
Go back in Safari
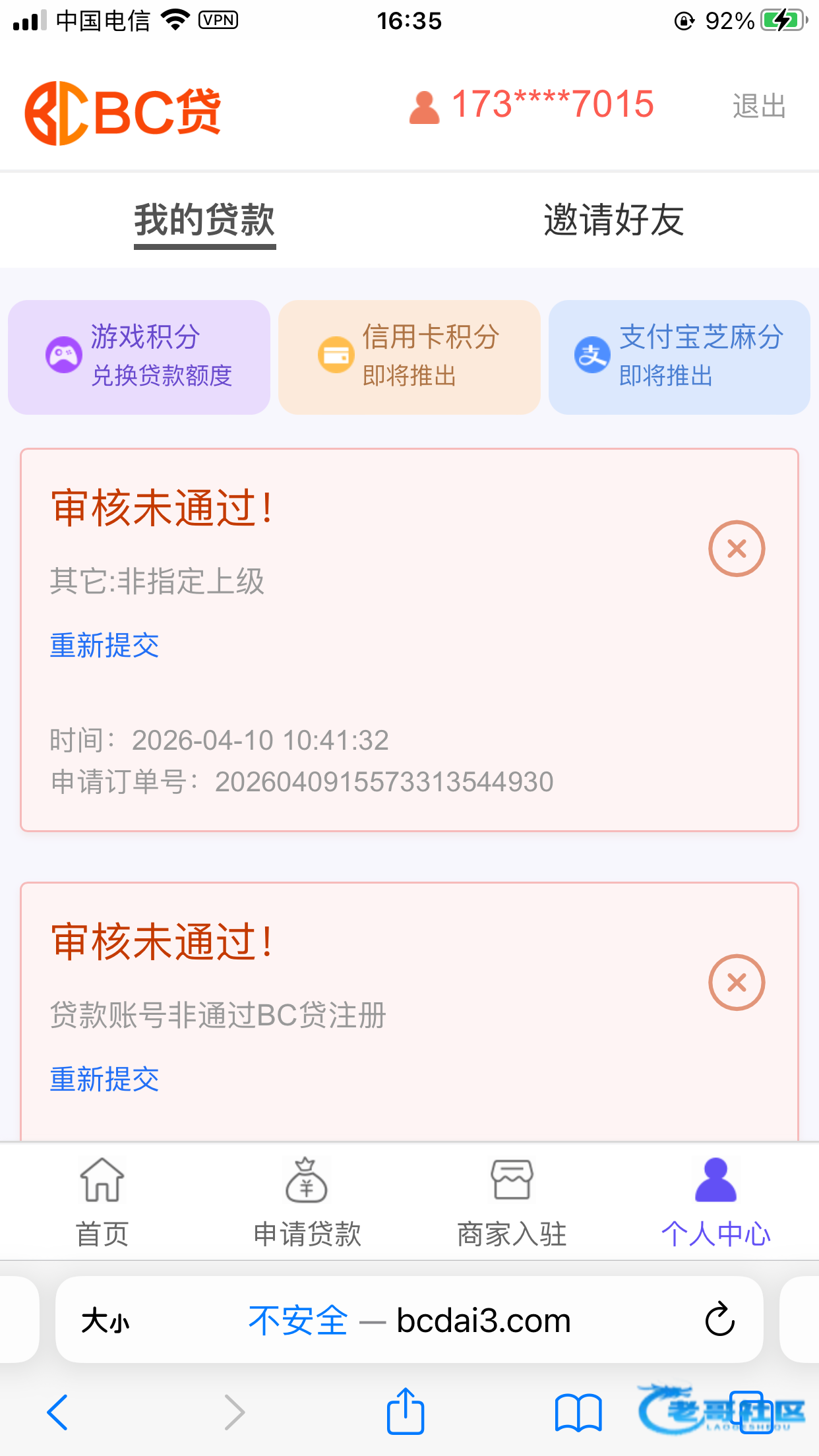pyautogui.click(x=58, y=1412)
